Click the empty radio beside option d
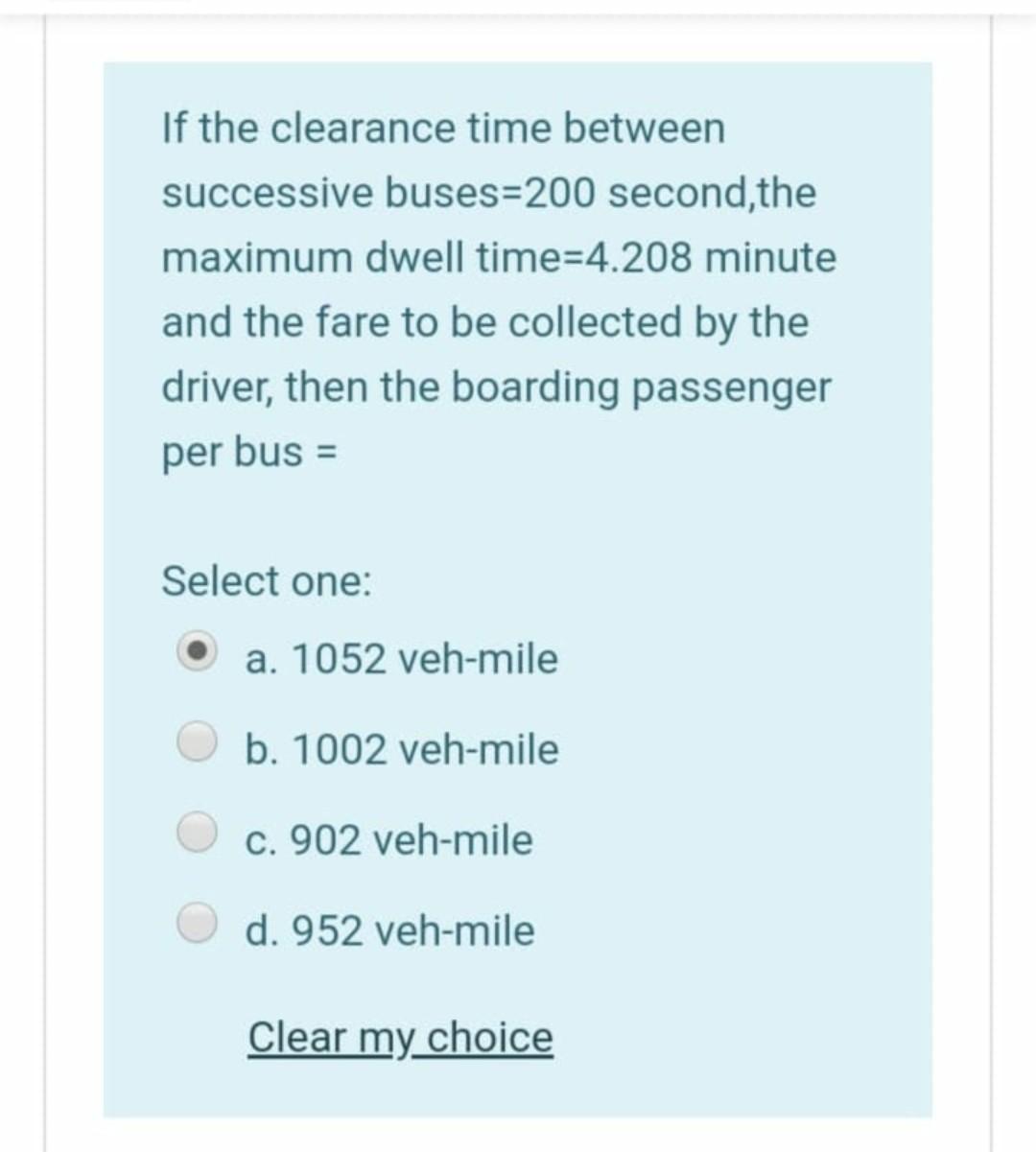Image resolution: width=1036 pixels, height=1152 pixels. pos(199,927)
